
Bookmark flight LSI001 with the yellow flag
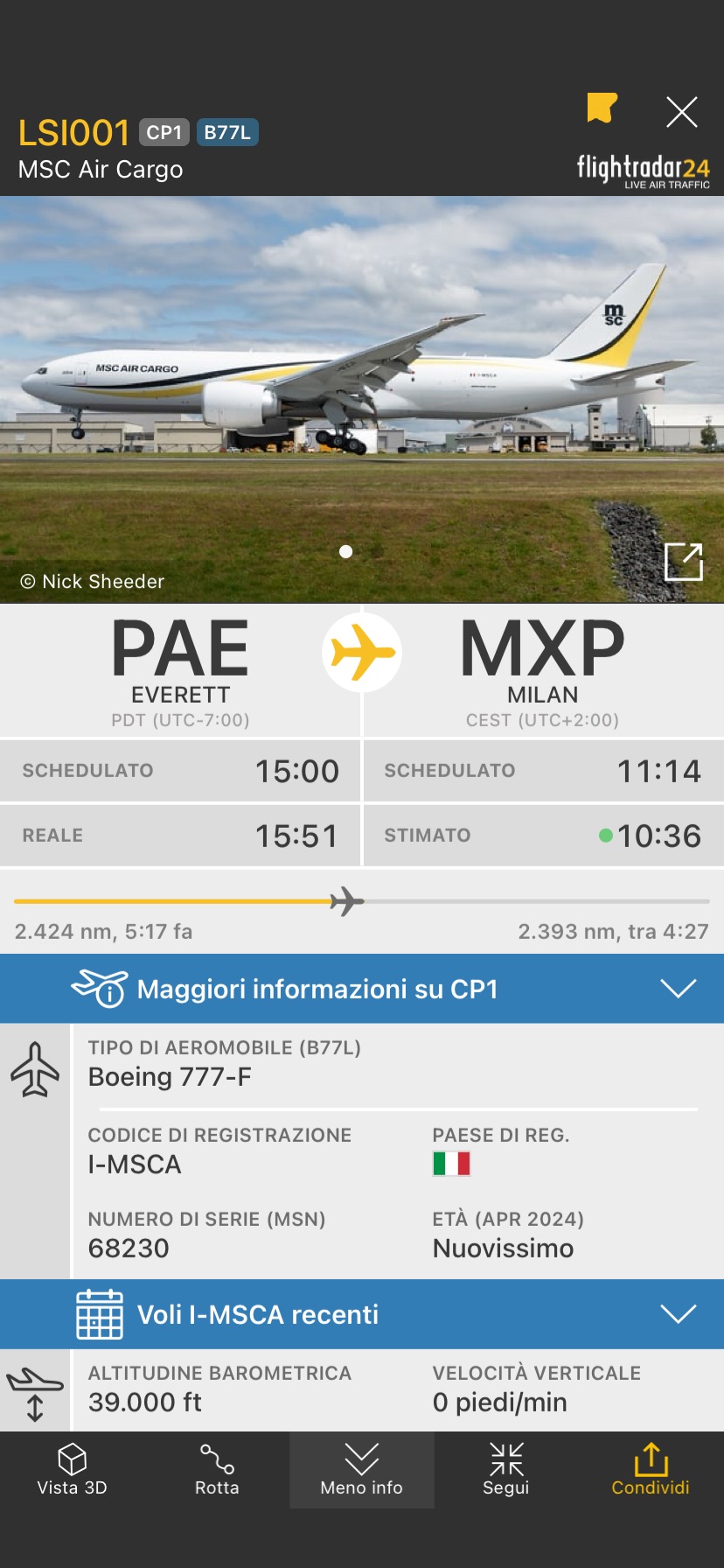tap(602, 108)
